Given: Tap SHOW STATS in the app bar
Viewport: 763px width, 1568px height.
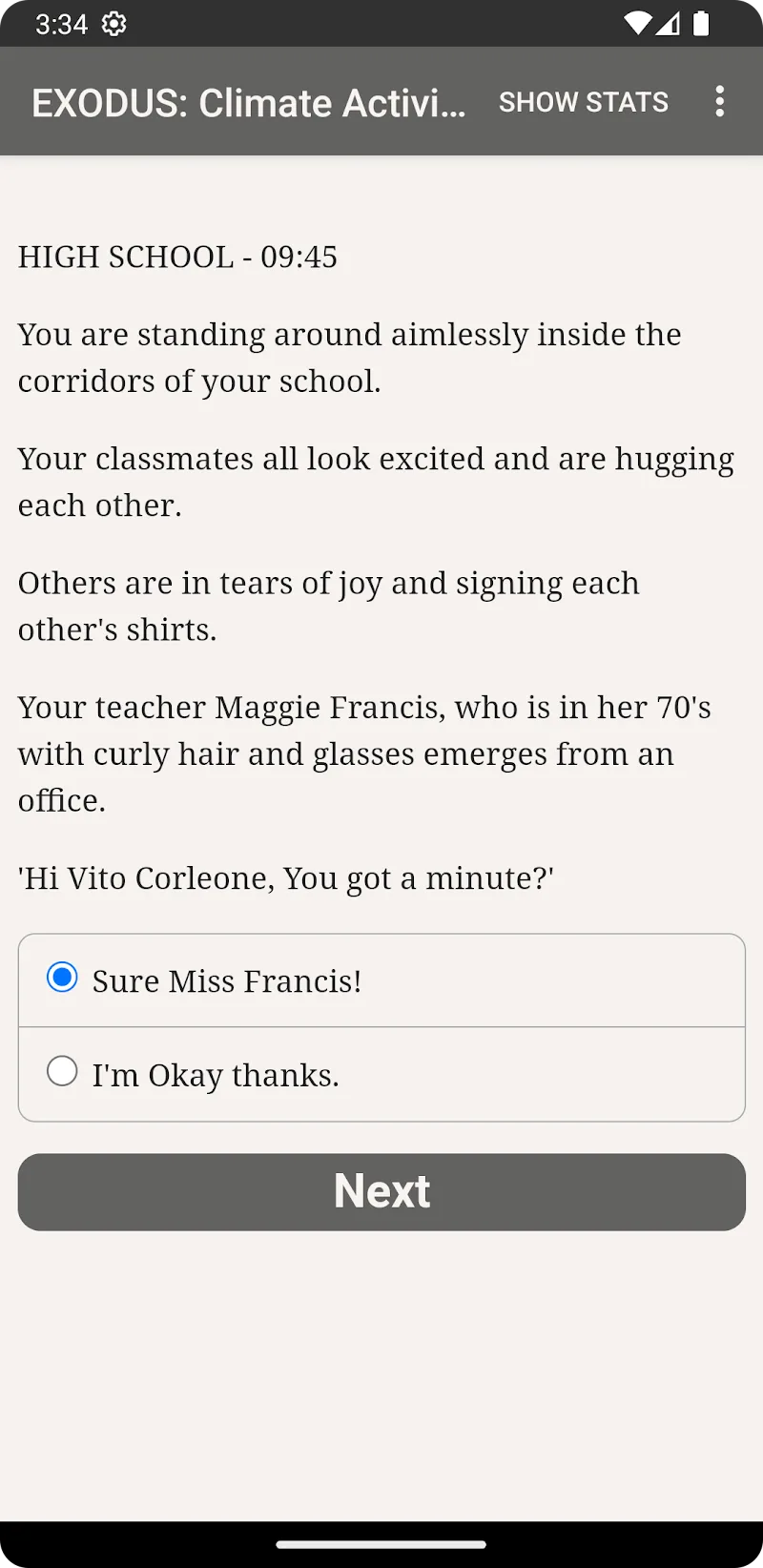Looking at the screenshot, I should [583, 102].
